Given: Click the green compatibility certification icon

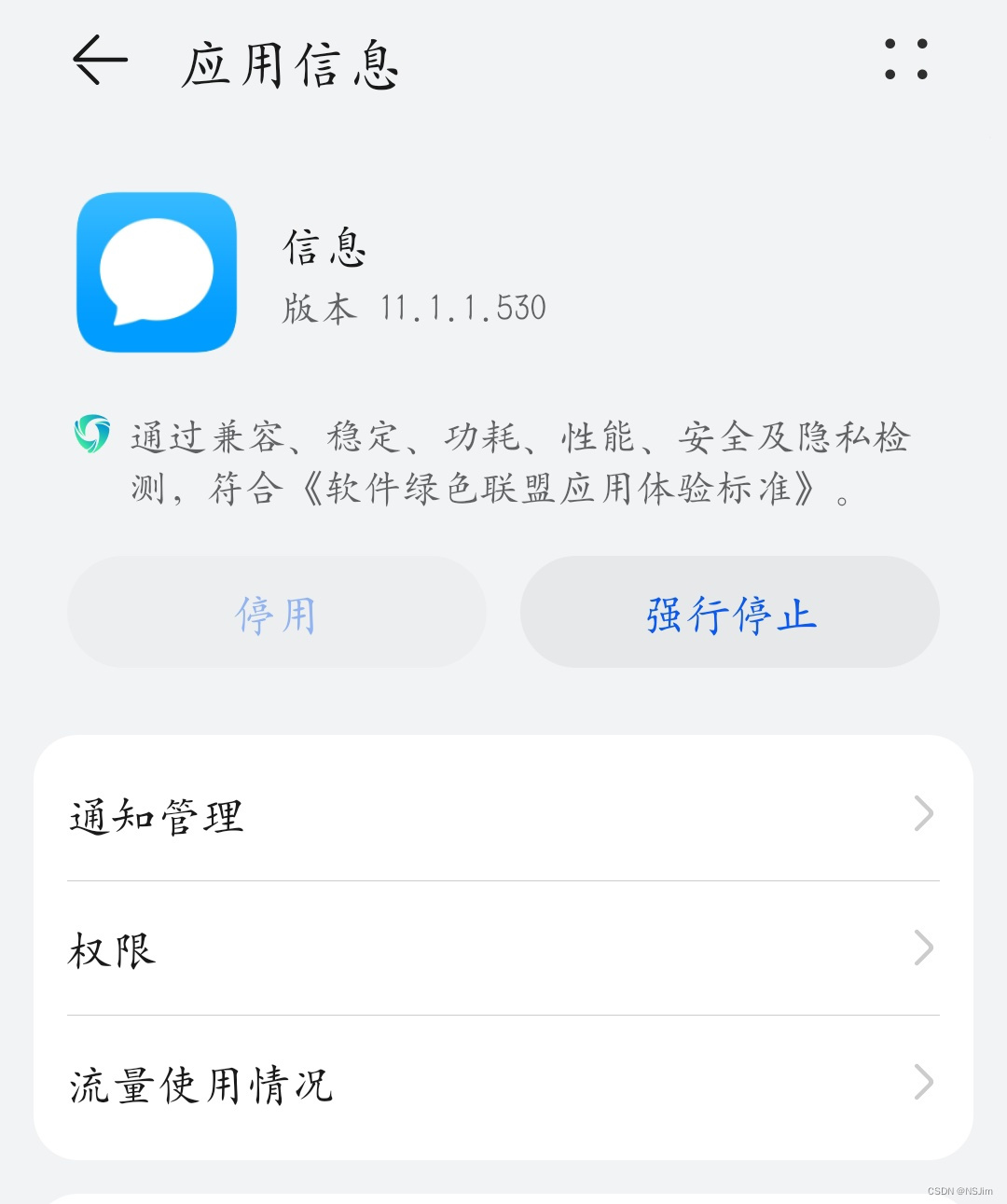Looking at the screenshot, I should click(90, 435).
